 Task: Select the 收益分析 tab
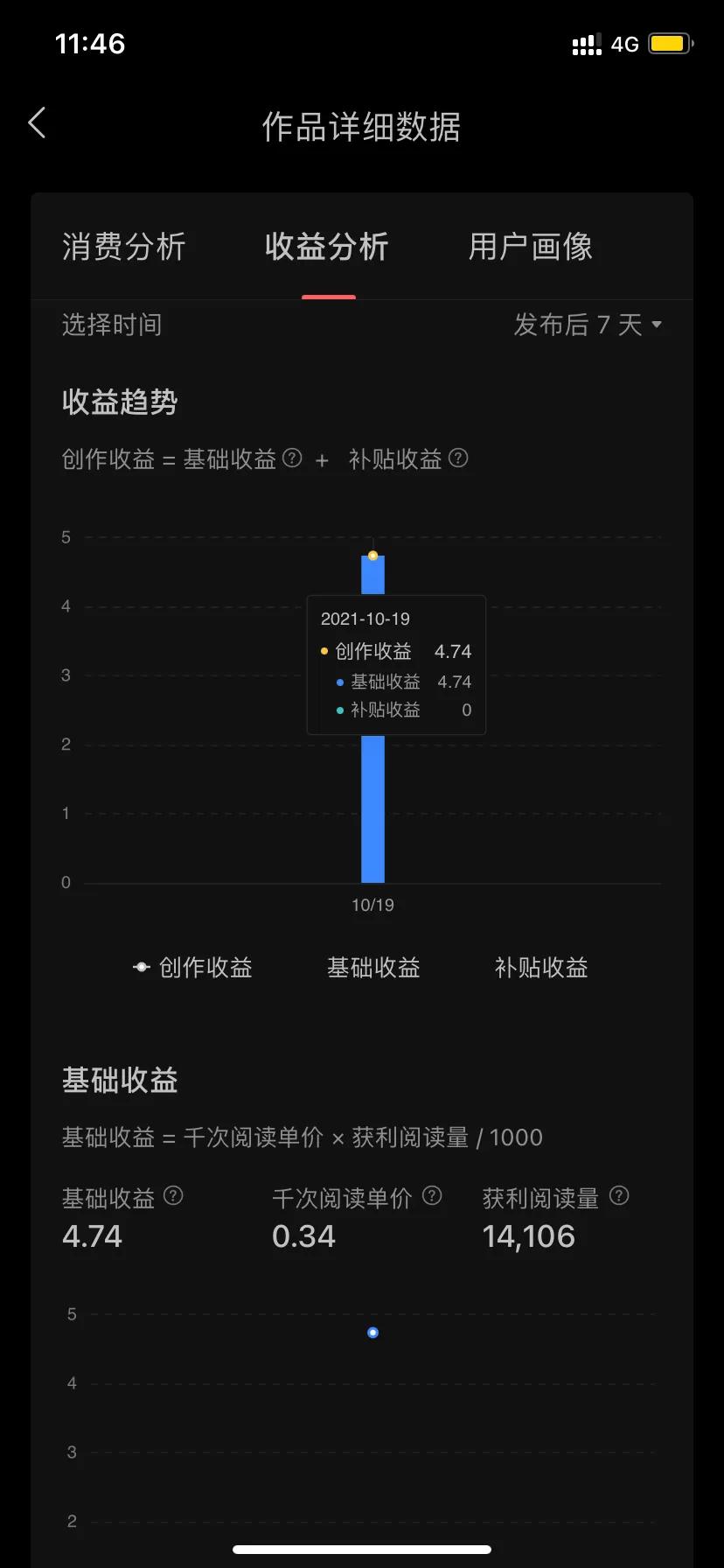[327, 248]
